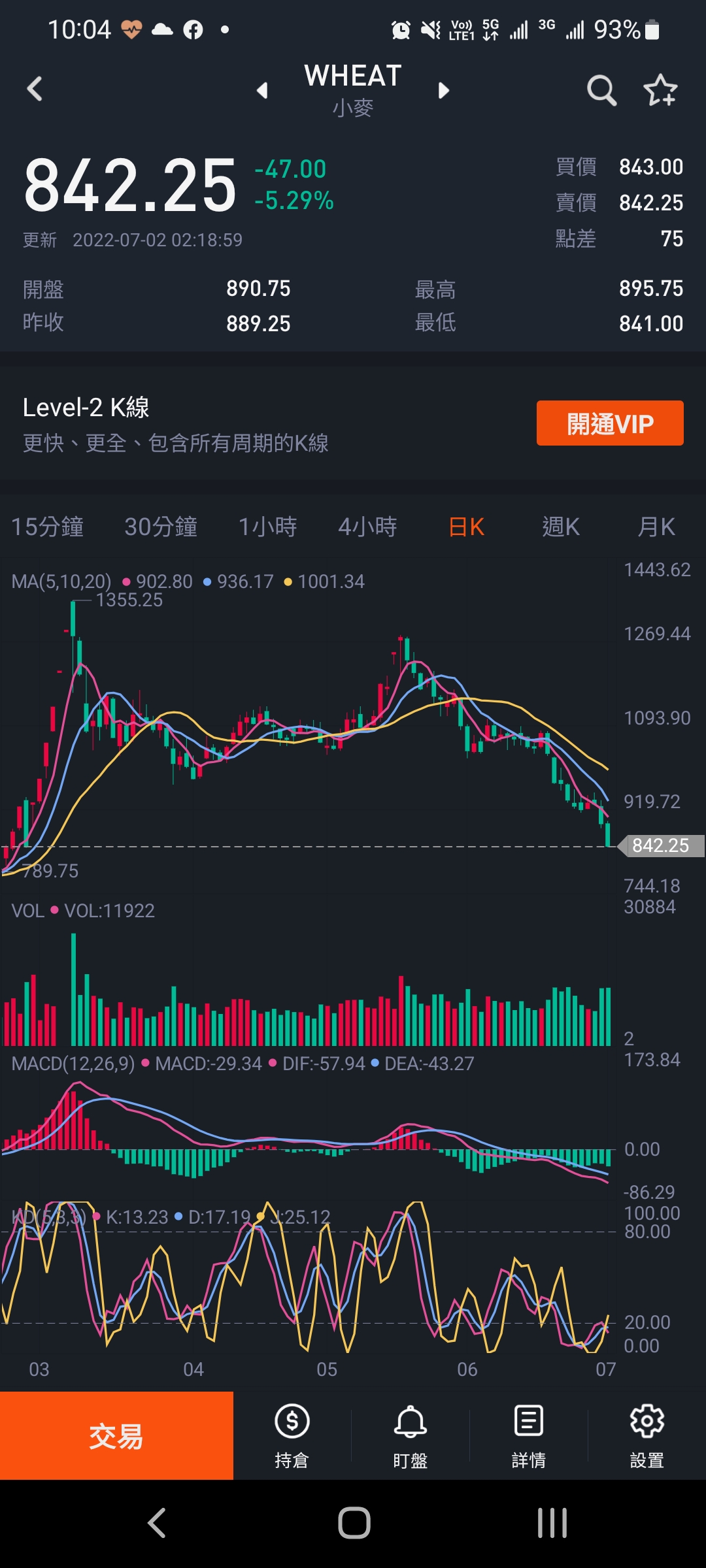
Task: Switch to the next instrument with right arrow
Action: (x=444, y=90)
